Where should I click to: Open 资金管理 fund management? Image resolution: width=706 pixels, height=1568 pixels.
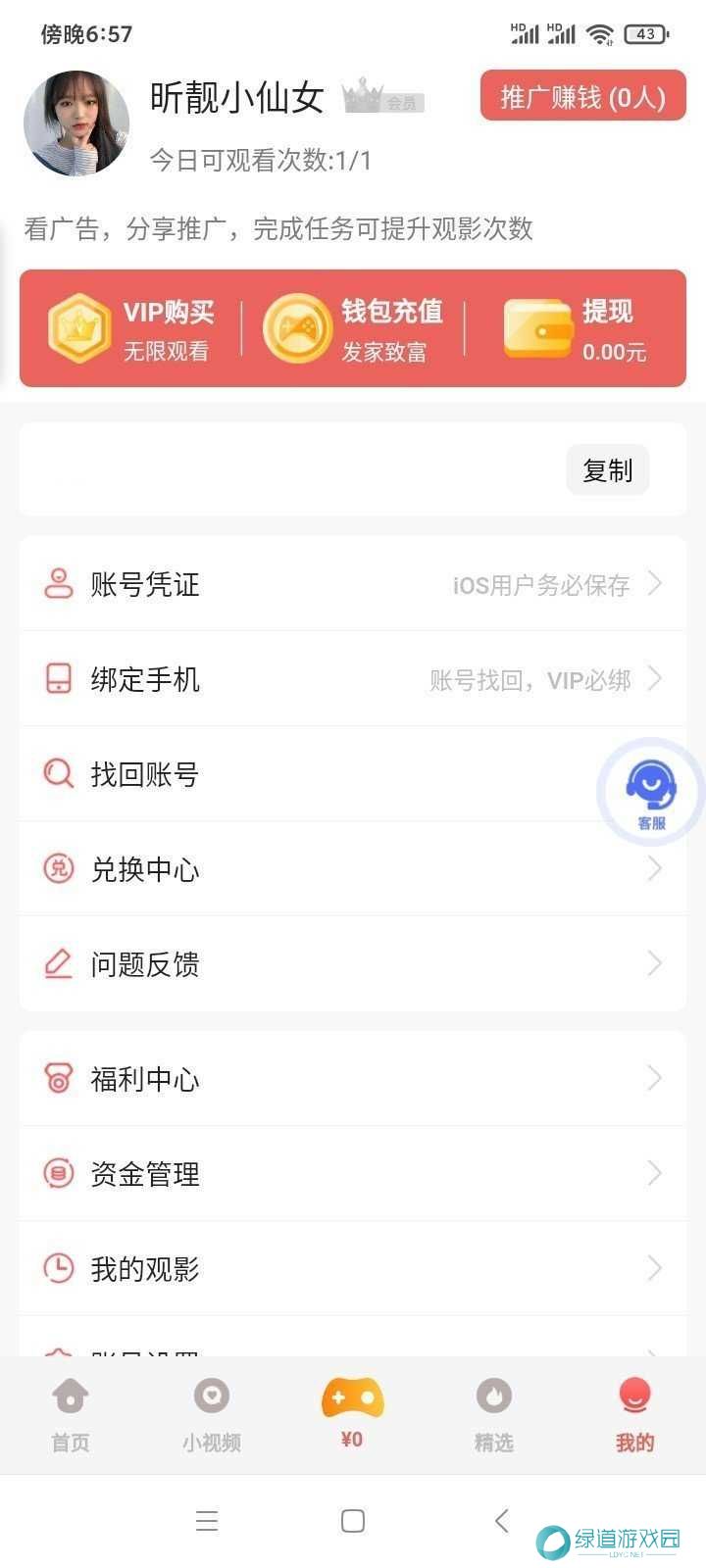tap(353, 1174)
